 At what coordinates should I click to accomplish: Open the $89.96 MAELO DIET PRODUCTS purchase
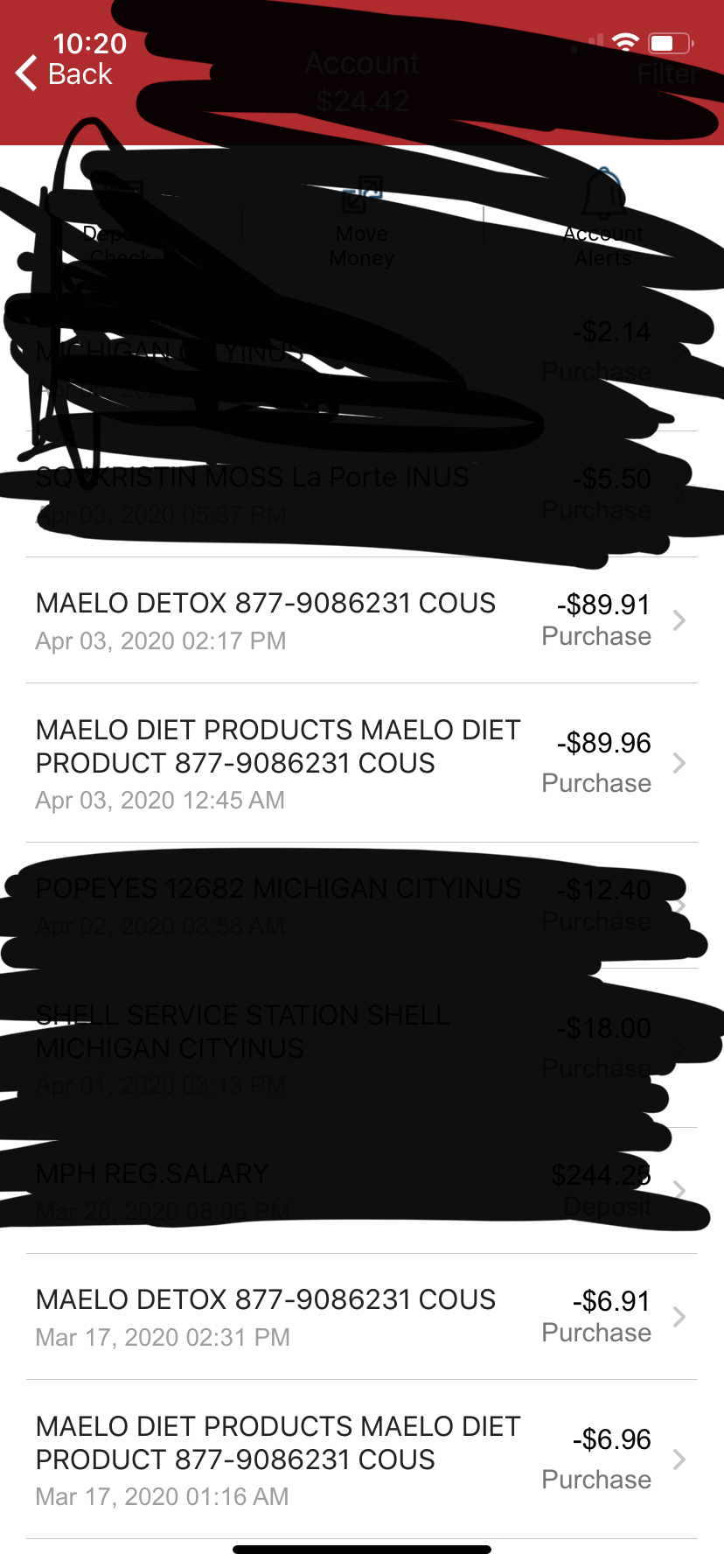(362, 763)
